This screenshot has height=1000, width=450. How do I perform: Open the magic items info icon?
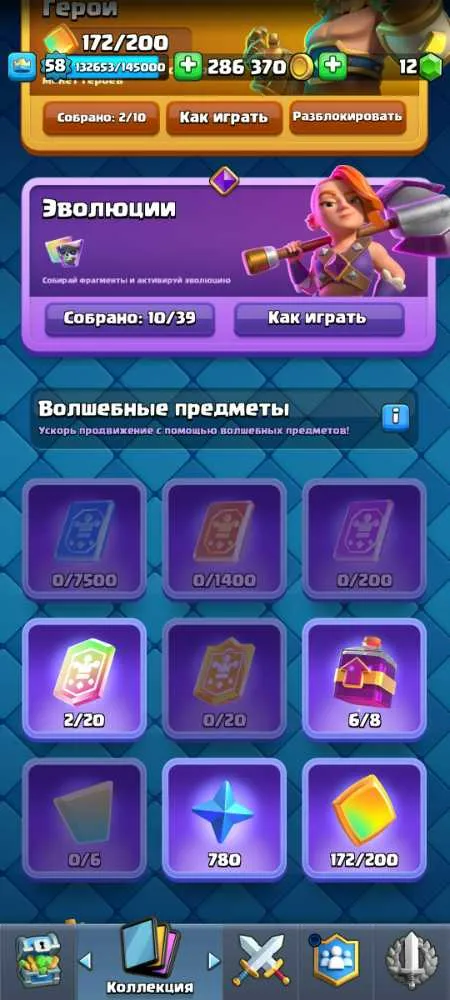click(x=395, y=417)
